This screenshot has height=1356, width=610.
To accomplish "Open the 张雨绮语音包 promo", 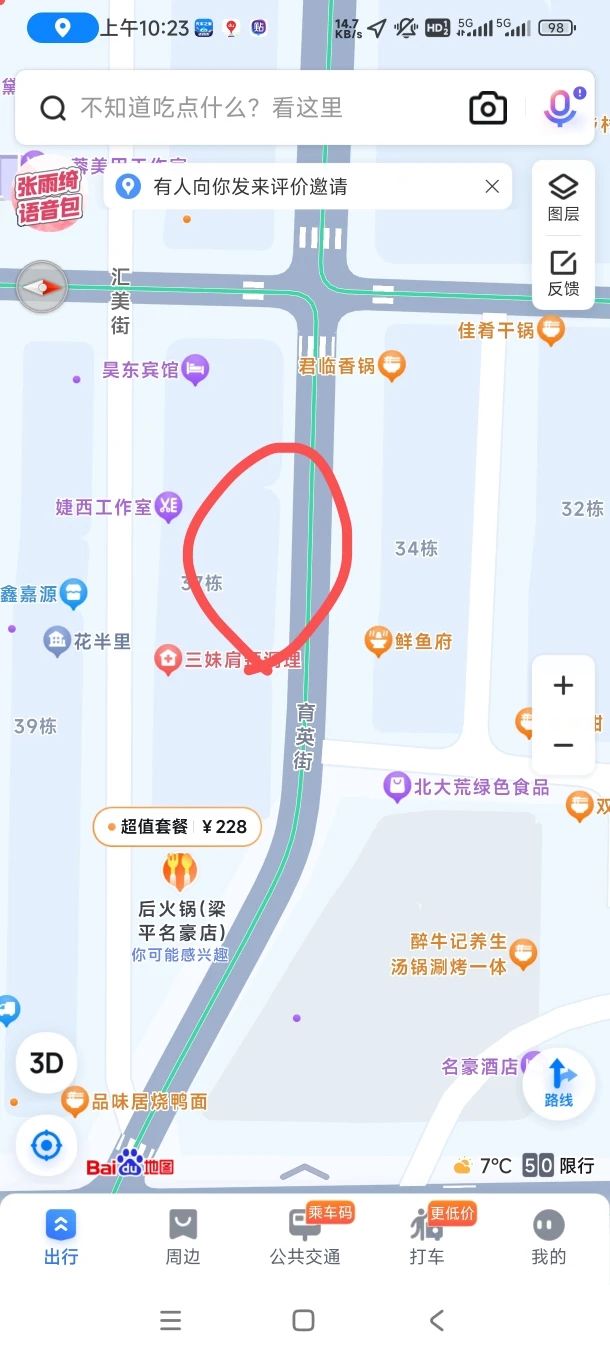I will (x=47, y=195).
